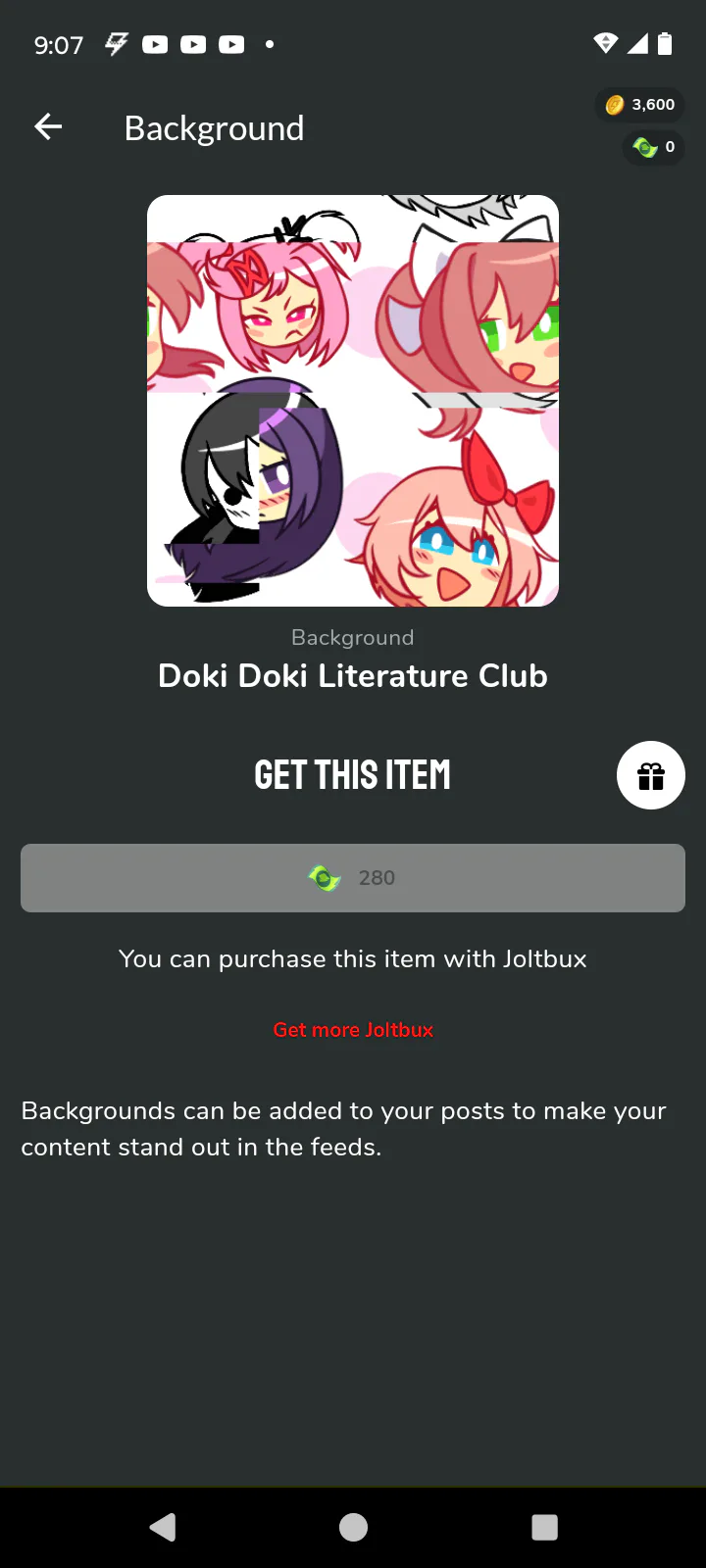Open recent apps from the navigation bar
Screen dimensions: 706x1568
click(544, 1527)
